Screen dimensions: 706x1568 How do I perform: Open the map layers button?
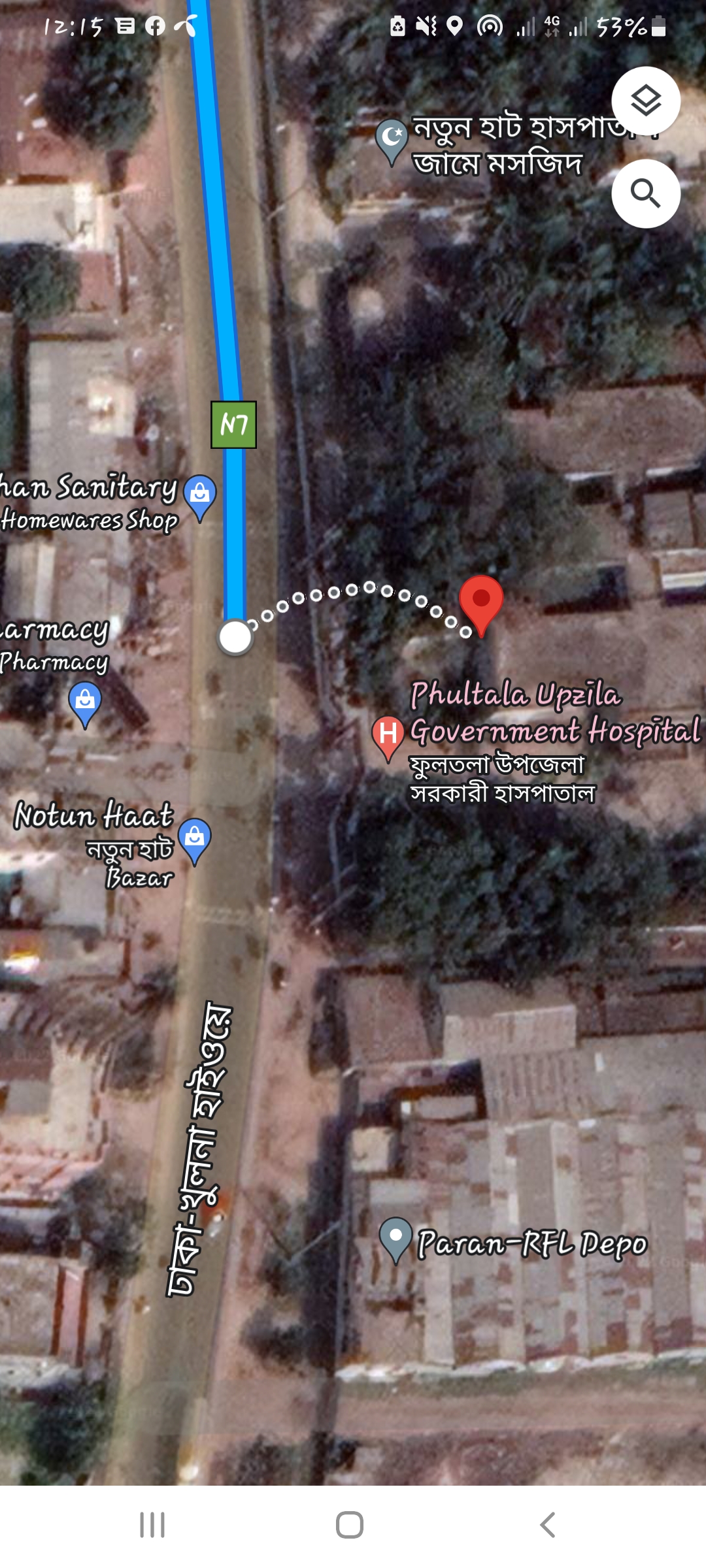pos(645,101)
